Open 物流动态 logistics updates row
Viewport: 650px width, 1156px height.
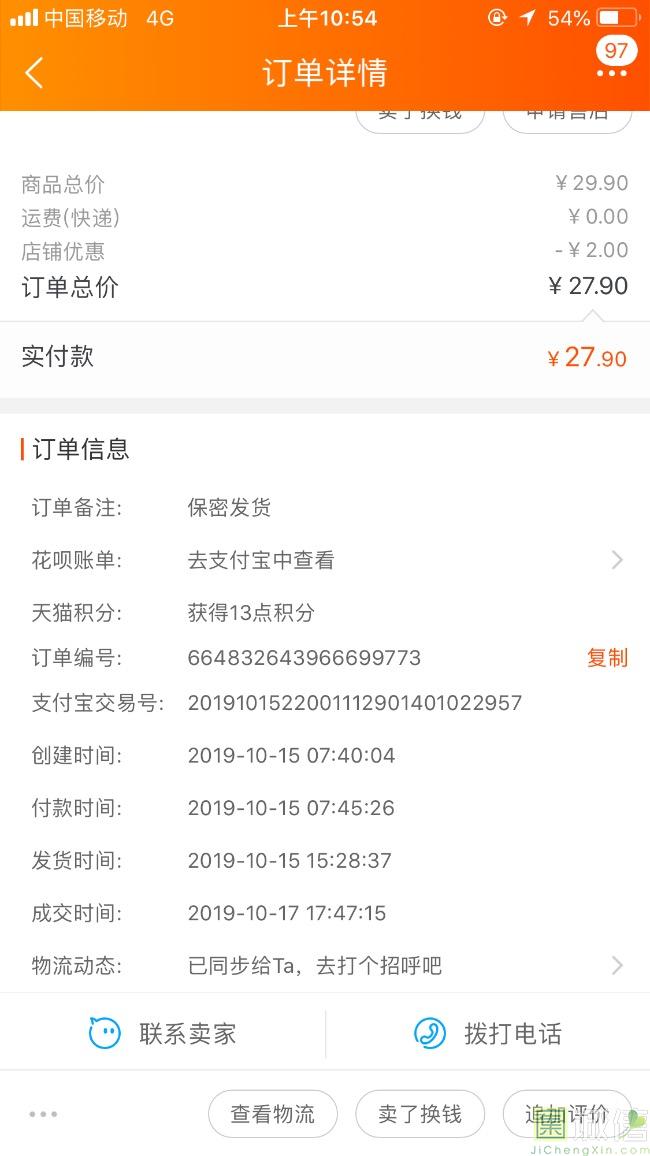(325, 965)
